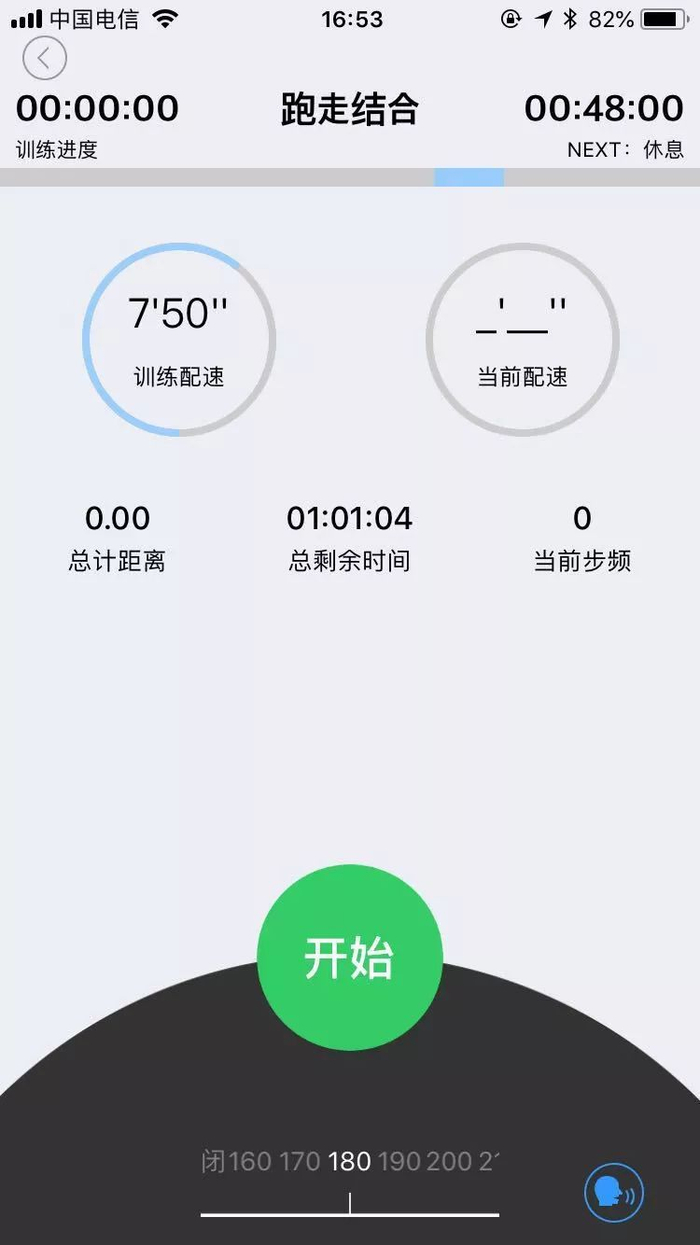Choose 200 on the cadence scale
The height and width of the screenshot is (1245, 700).
coord(449,1161)
